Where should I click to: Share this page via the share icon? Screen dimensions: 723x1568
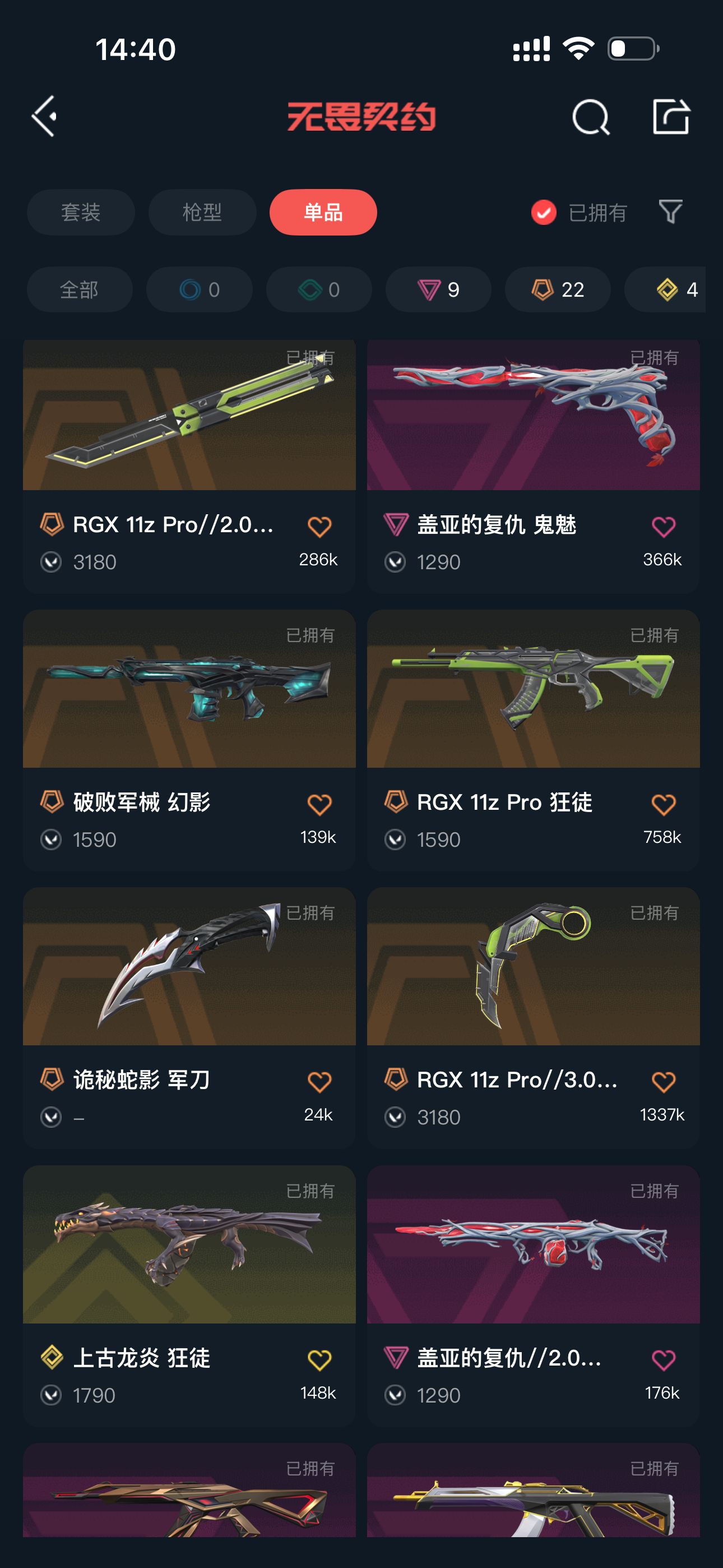(671, 116)
